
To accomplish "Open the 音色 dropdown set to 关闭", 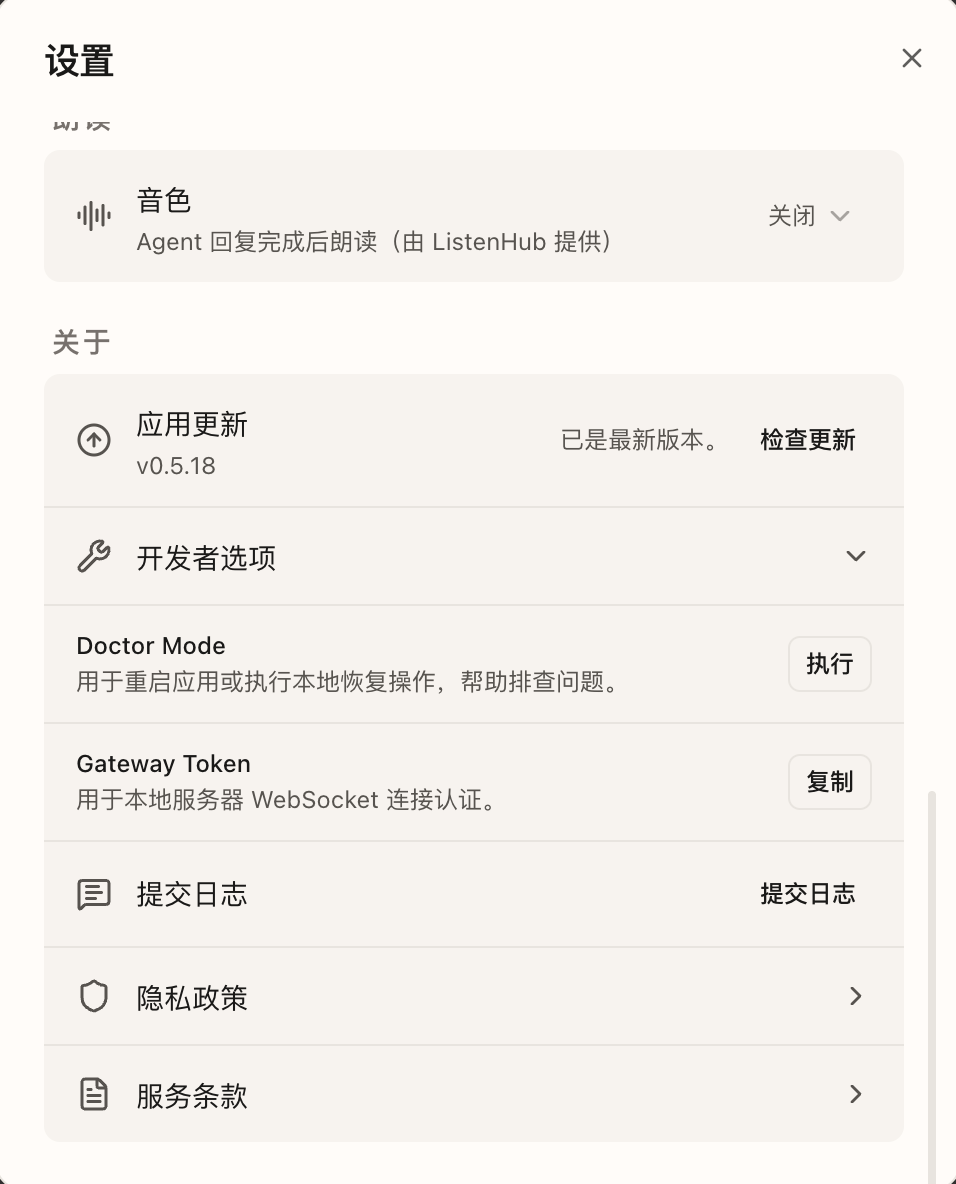I will tap(808, 216).
